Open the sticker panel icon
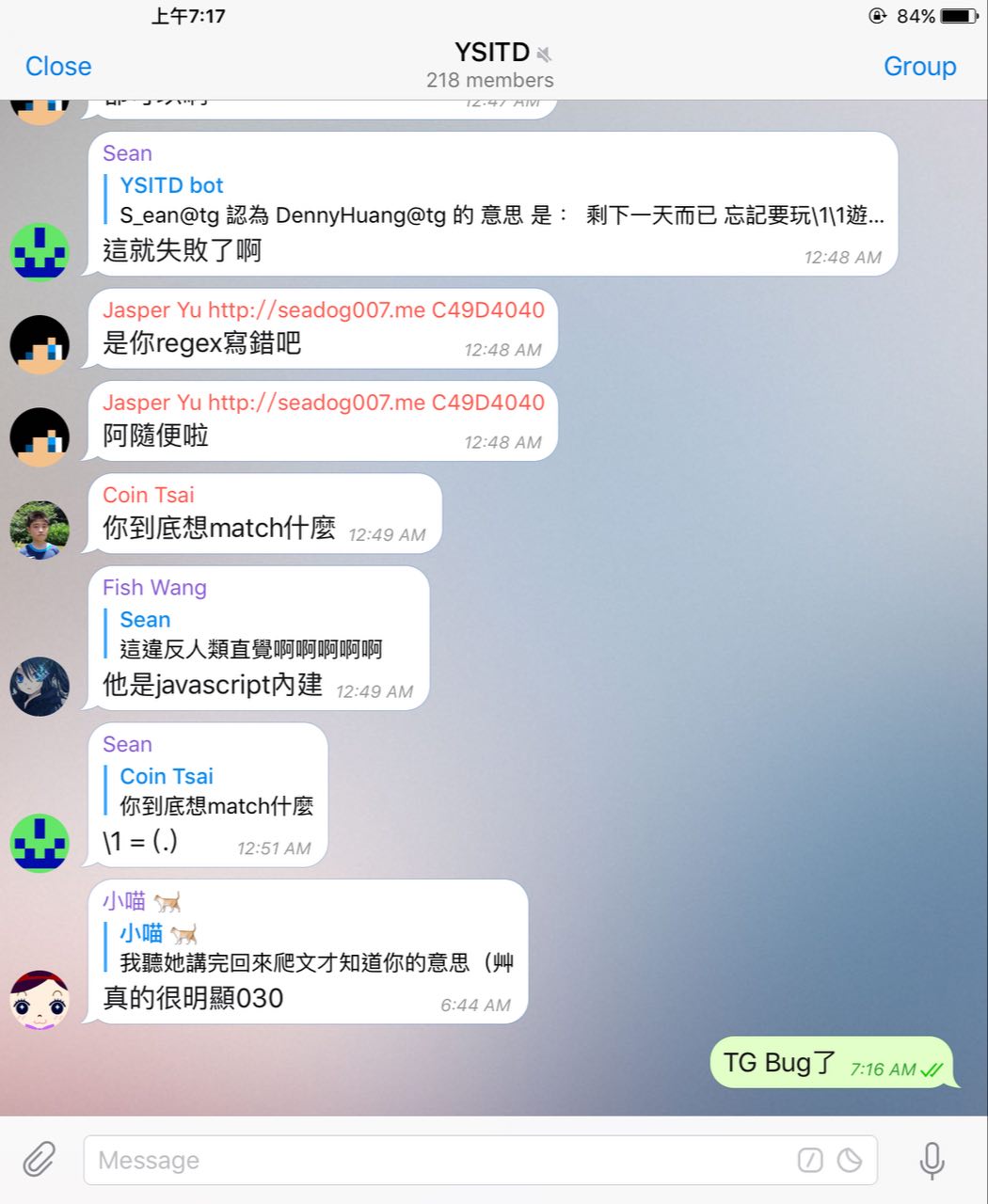 (x=850, y=1160)
